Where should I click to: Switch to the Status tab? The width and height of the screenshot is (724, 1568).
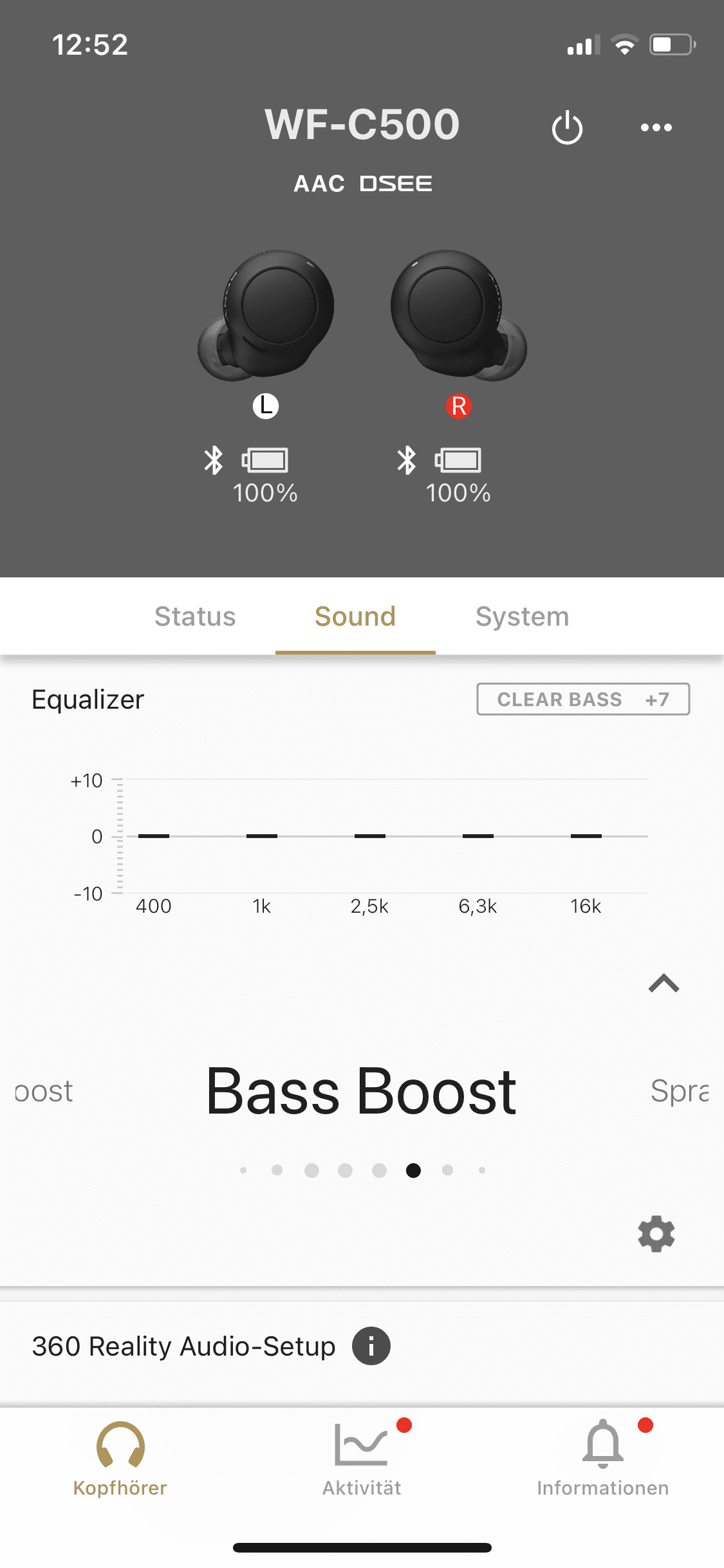tap(195, 616)
